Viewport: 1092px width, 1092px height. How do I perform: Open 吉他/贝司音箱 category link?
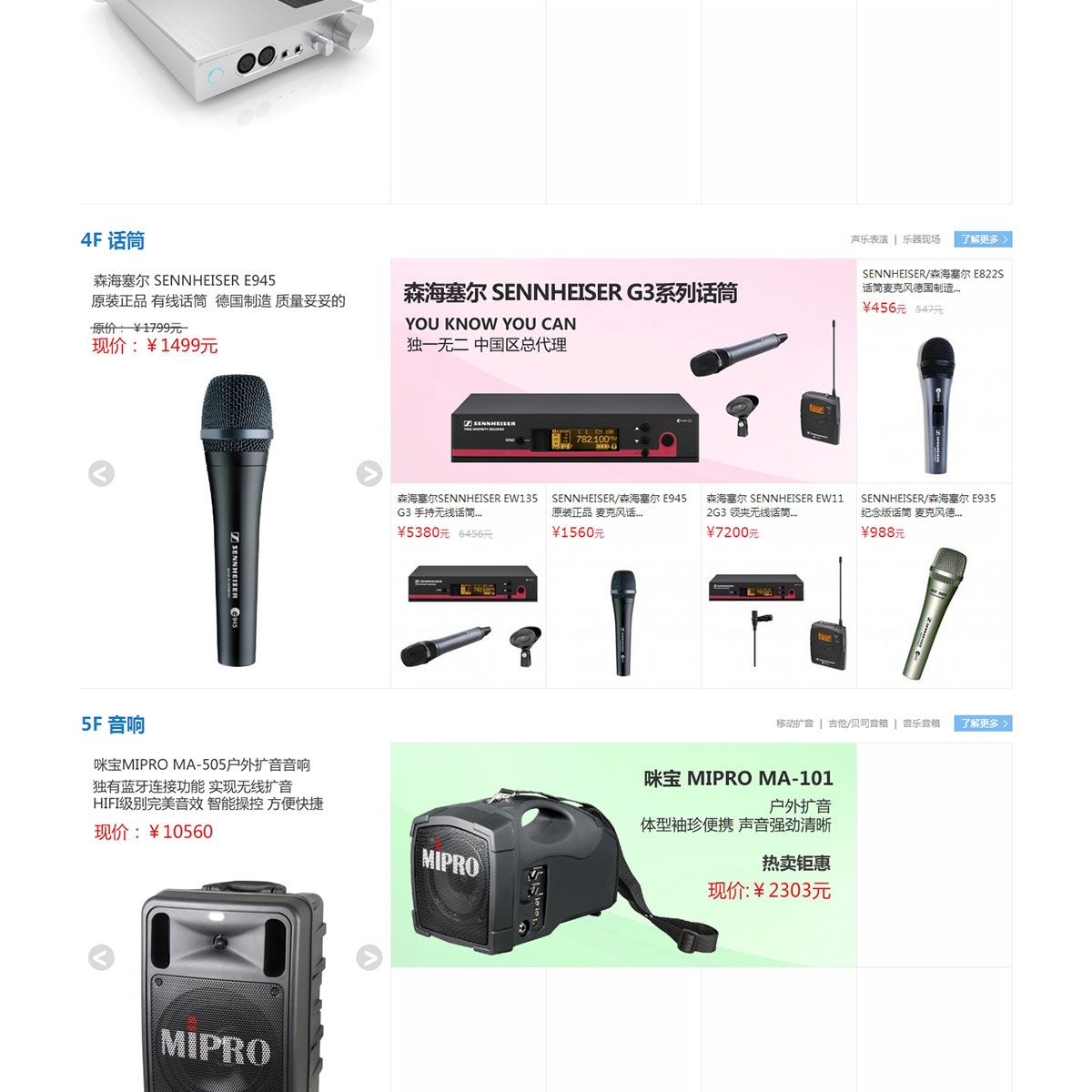coord(857,723)
